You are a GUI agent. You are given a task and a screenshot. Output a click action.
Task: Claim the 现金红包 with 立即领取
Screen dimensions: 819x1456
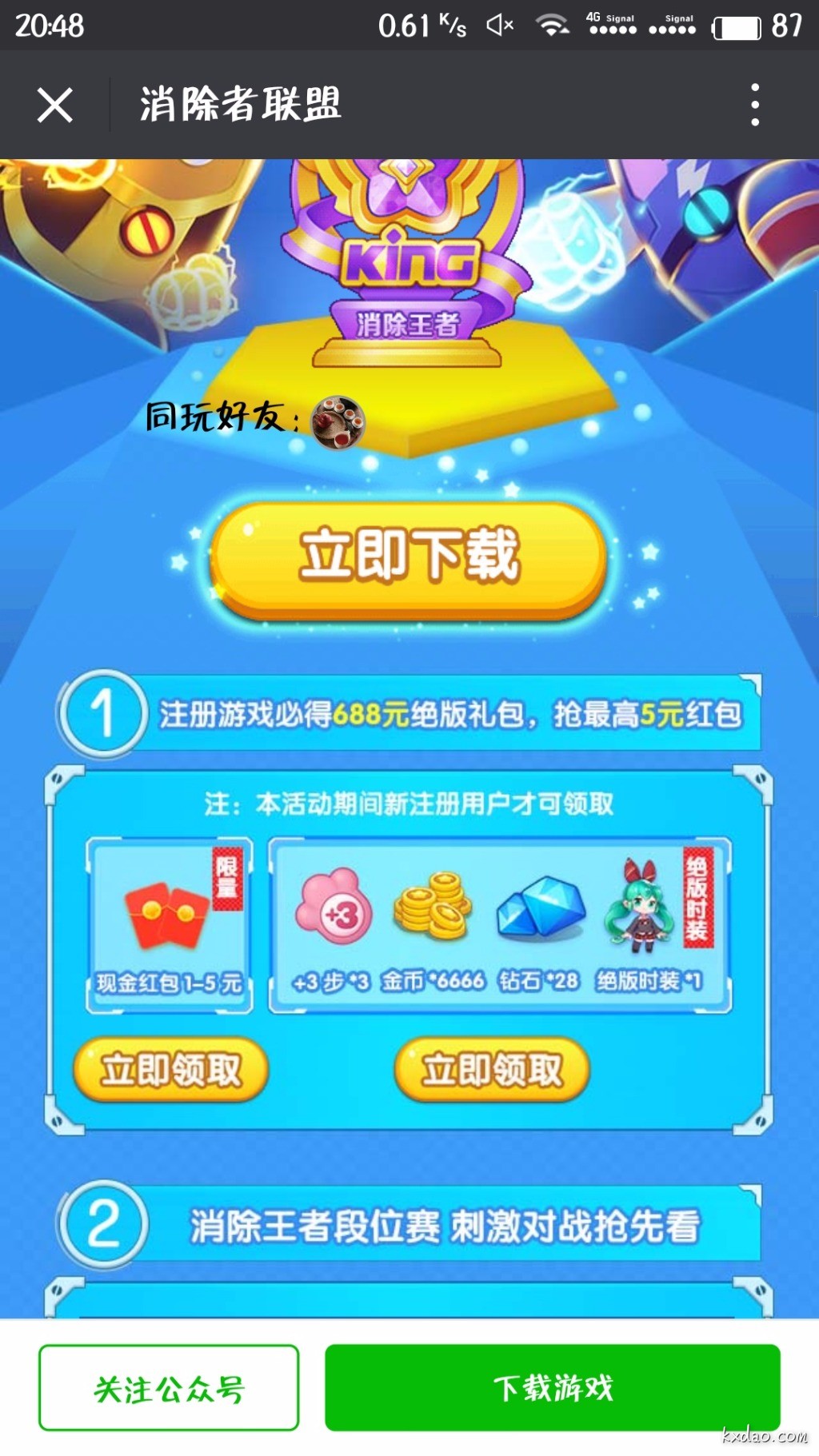click(170, 1069)
